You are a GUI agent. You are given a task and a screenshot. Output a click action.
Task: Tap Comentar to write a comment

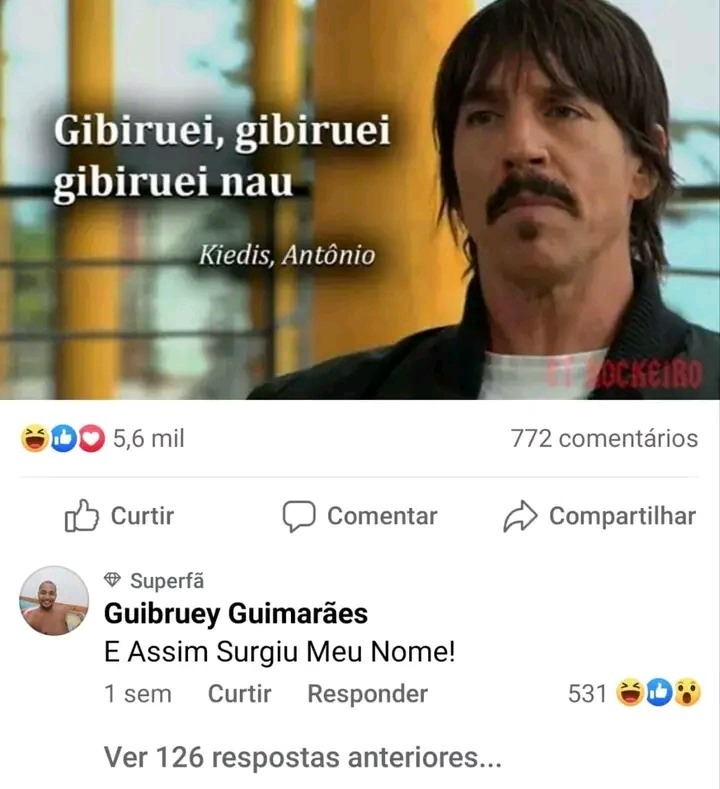pyautogui.click(x=360, y=516)
